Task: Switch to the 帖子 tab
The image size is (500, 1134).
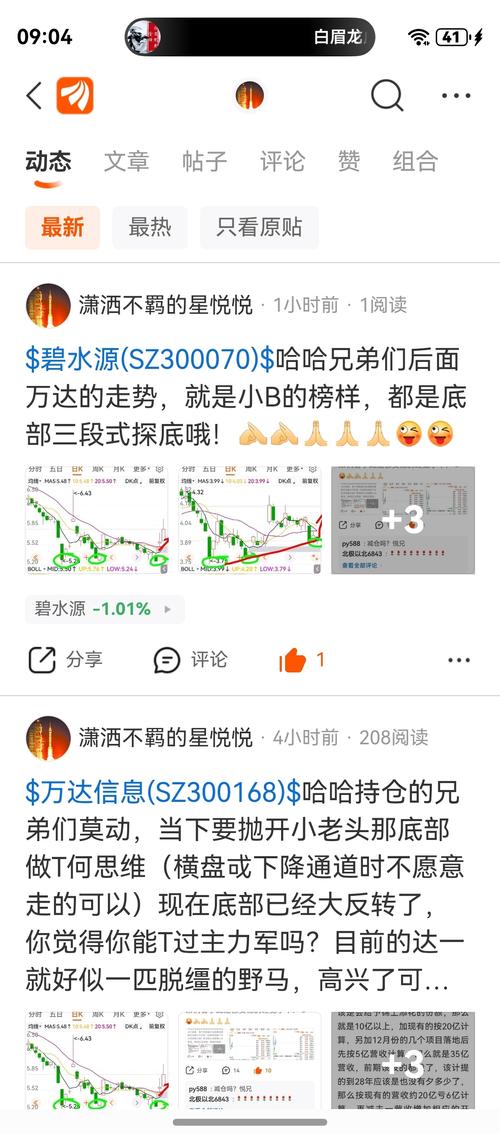Action: click(x=205, y=161)
